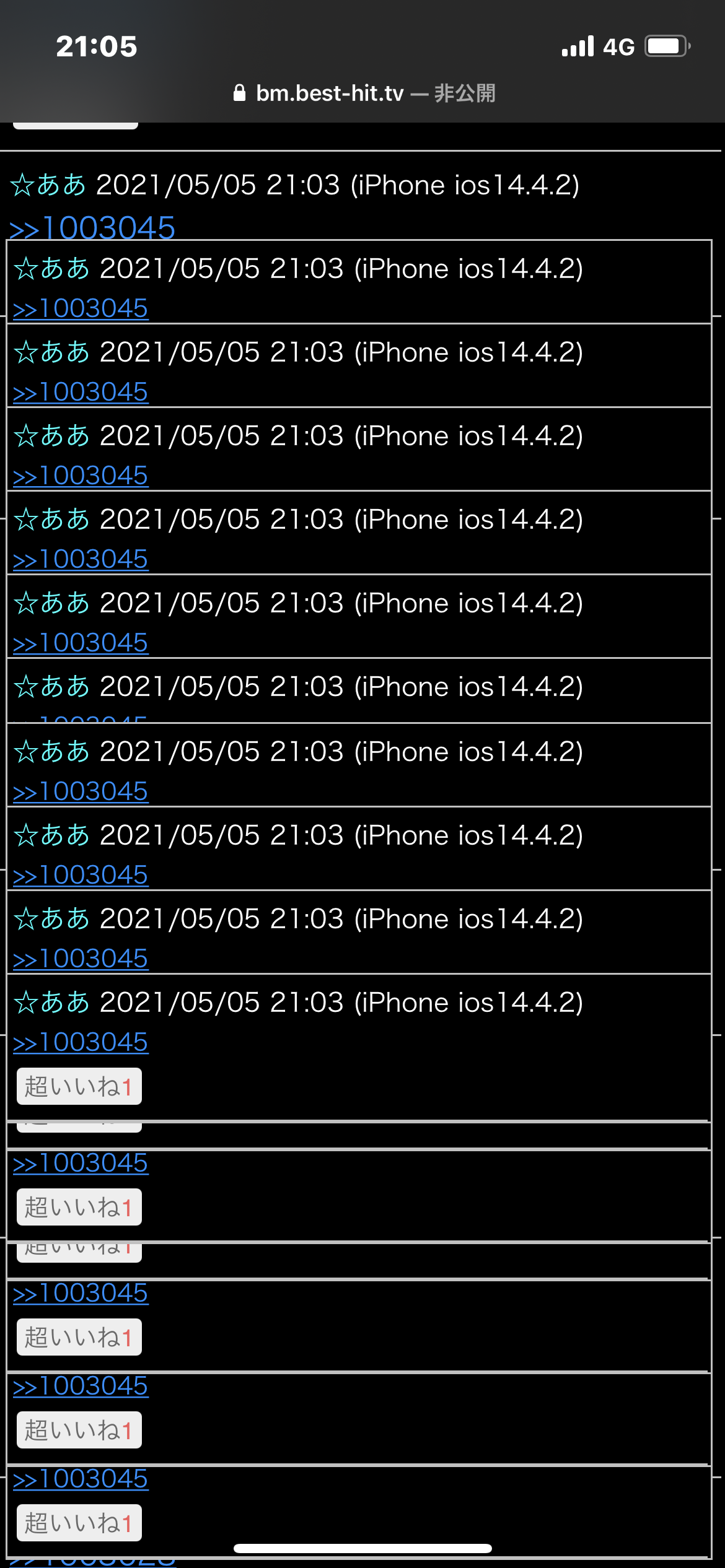
Task: Tap the last 超いいね1 button above the home indicator
Action: tap(79, 1523)
